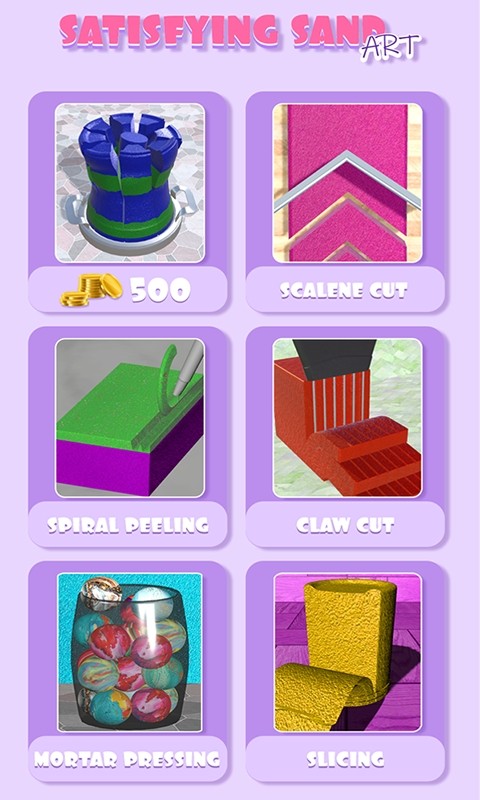
Task: Start the Claw Cut activity
Action: click(345, 437)
